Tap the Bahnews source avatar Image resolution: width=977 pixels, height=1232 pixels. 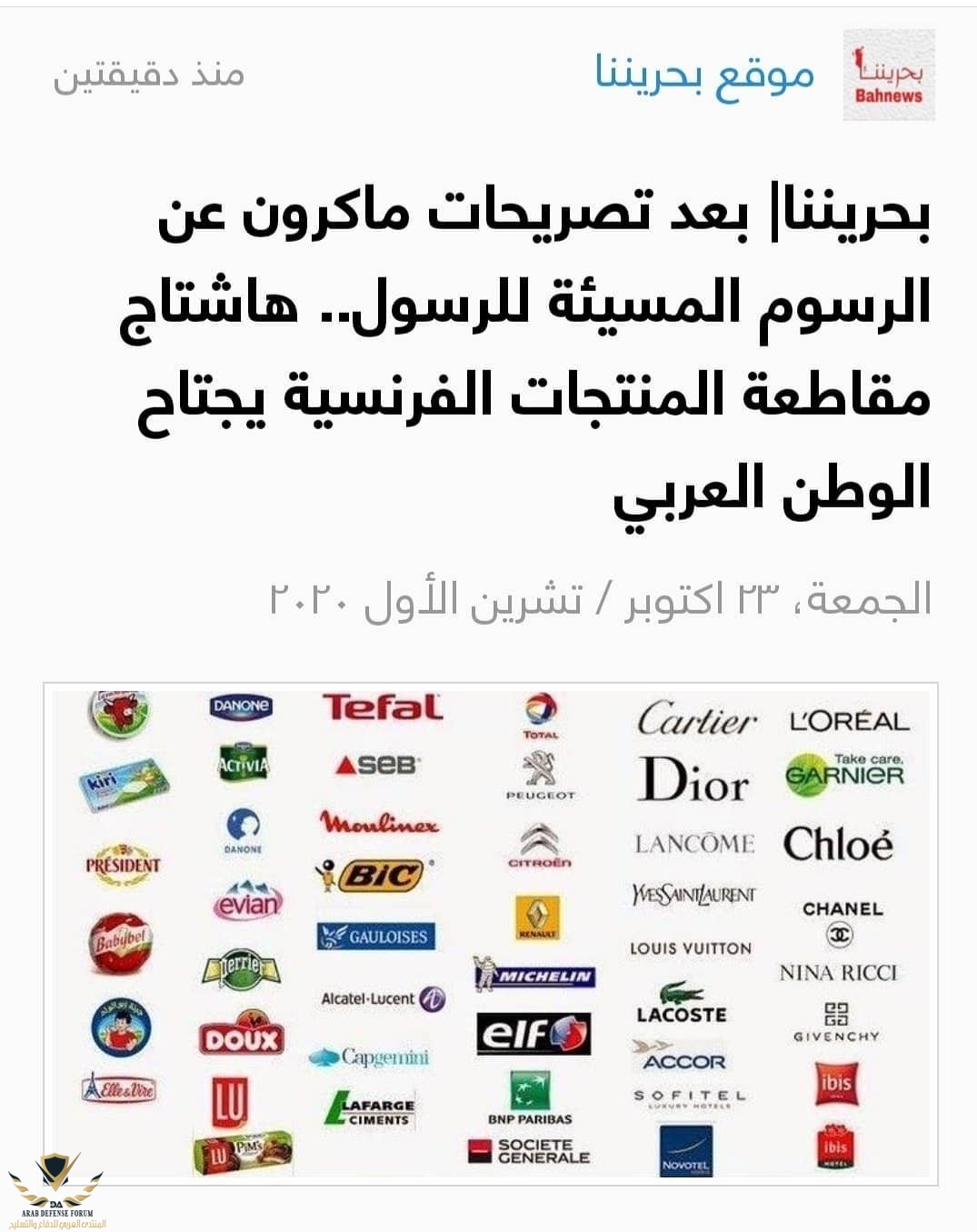[888, 75]
